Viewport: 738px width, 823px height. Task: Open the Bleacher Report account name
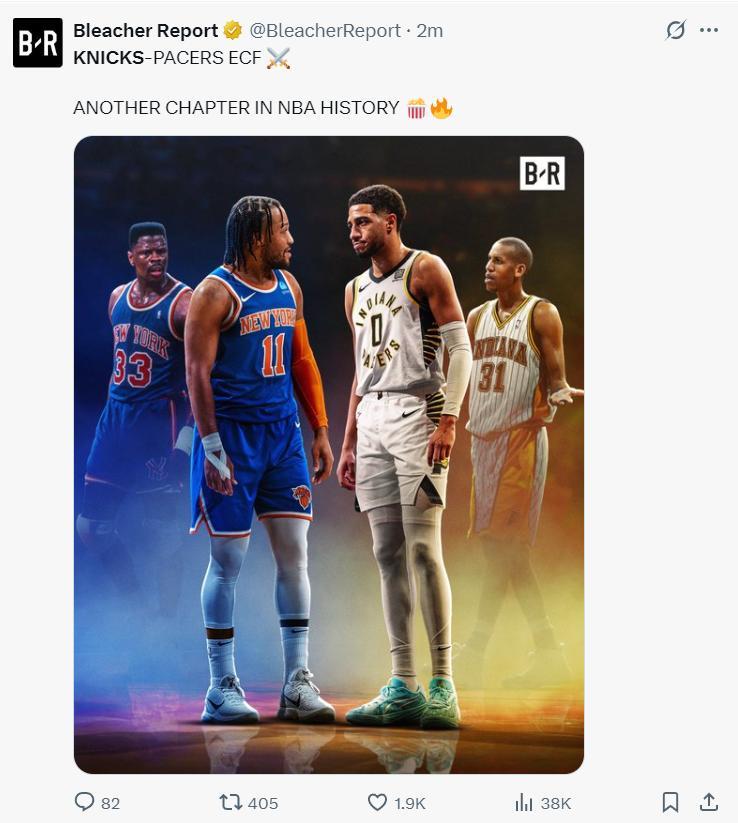point(145,30)
